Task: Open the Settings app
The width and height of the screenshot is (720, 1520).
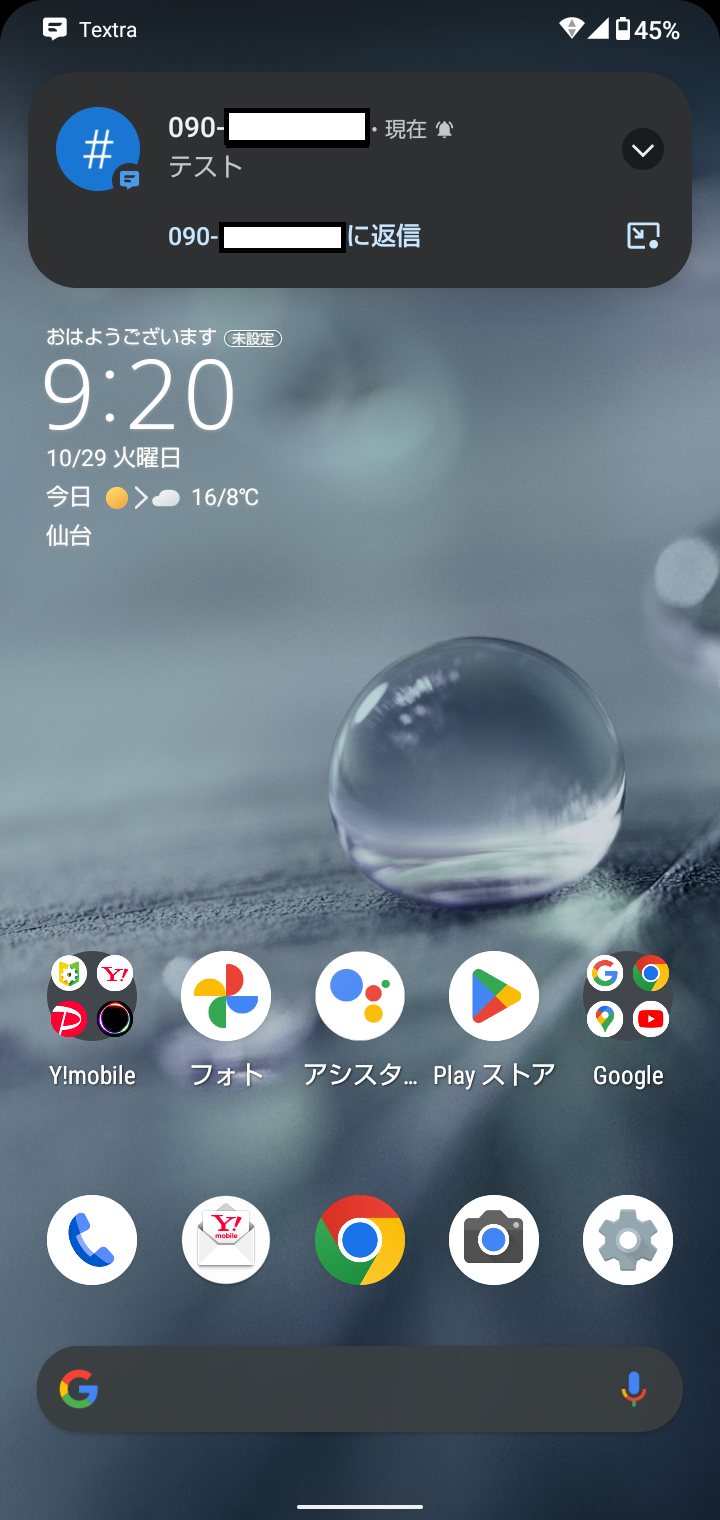Action: point(627,1239)
